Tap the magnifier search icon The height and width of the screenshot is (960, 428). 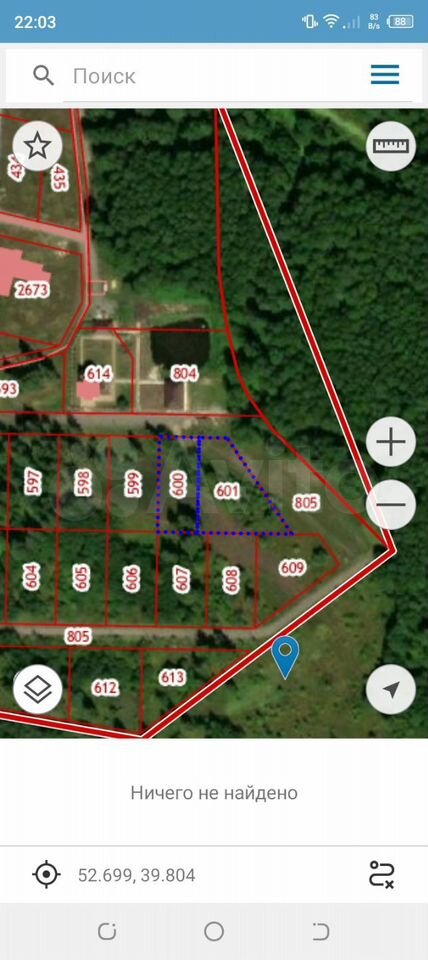click(x=43, y=75)
